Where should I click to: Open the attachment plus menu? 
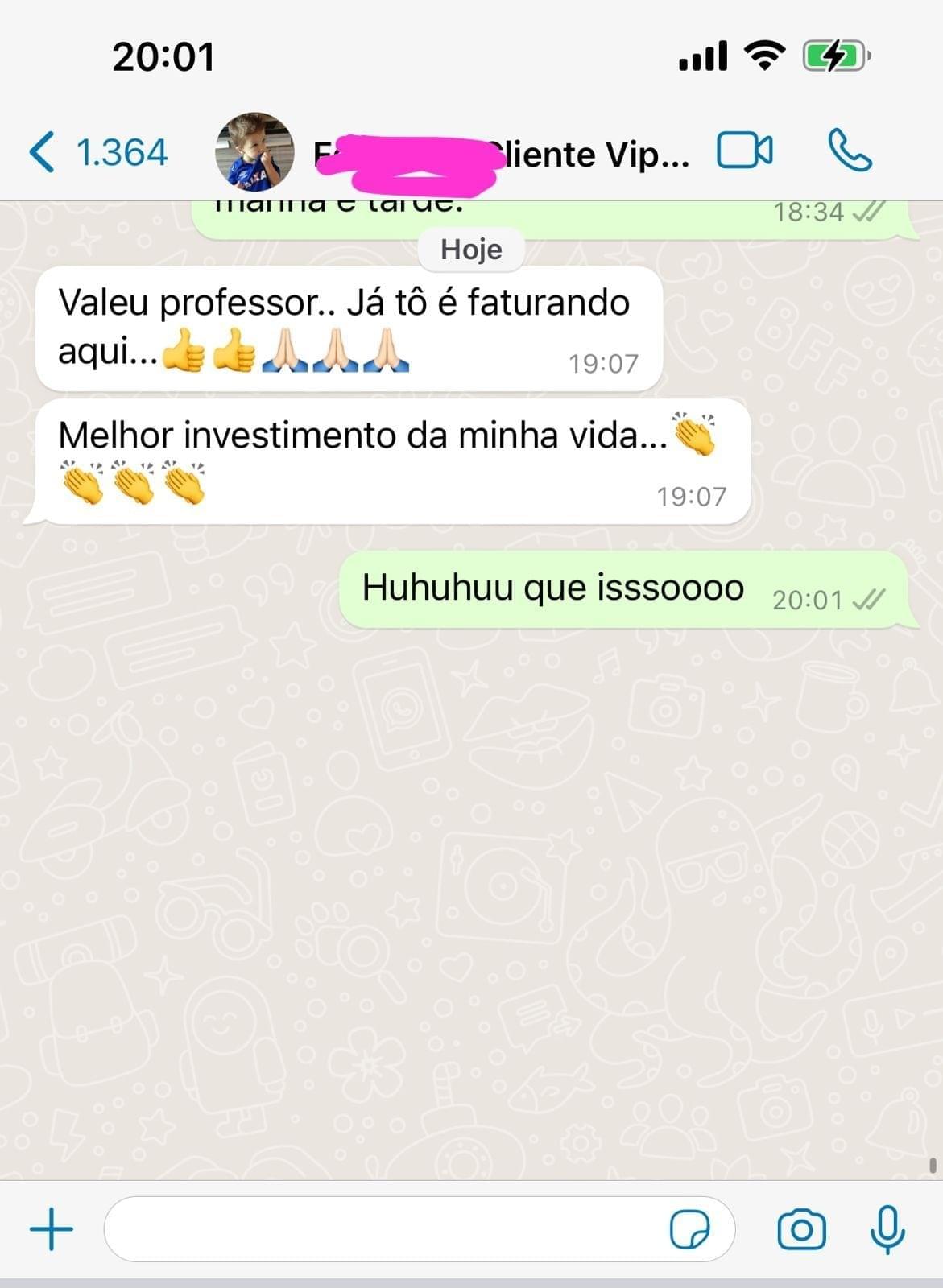click(52, 1229)
